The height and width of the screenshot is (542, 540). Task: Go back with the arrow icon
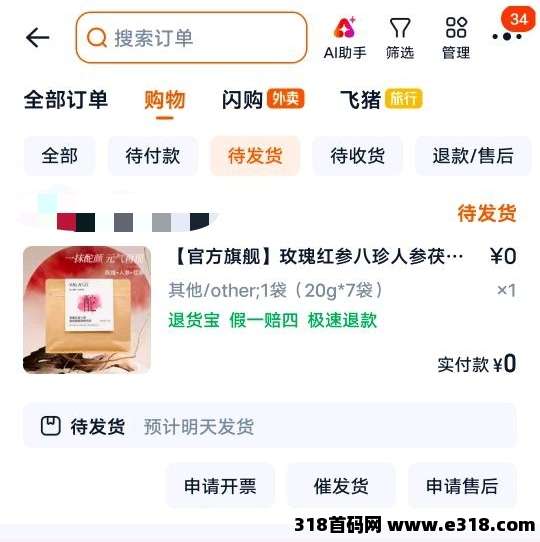pyautogui.click(x=38, y=37)
